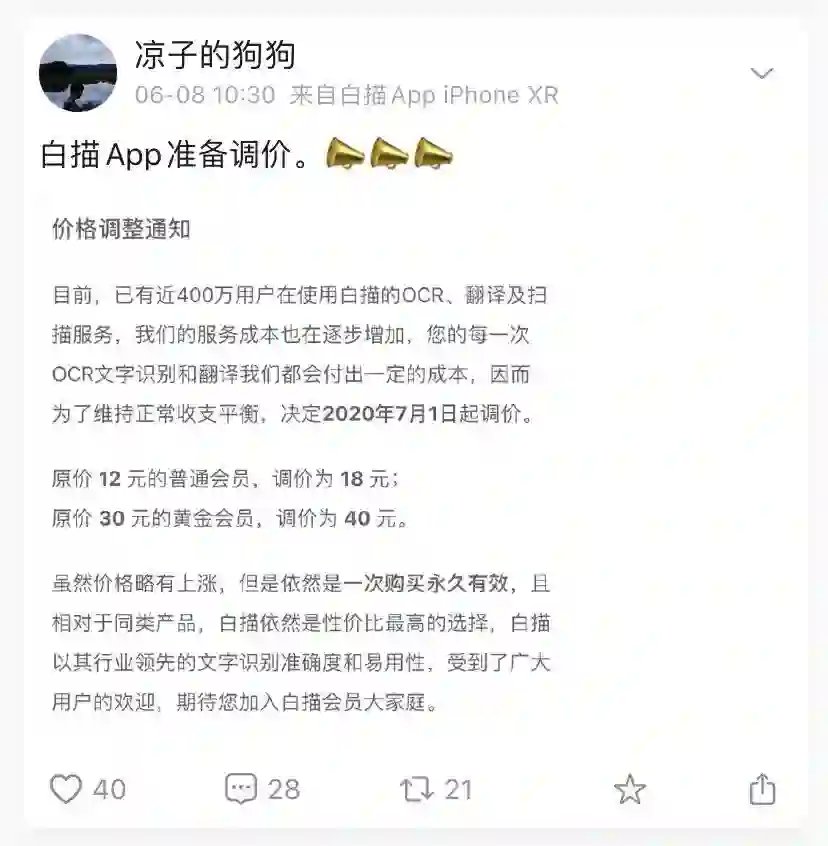Open comments on the post
This screenshot has width=828, height=846.
tap(241, 789)
